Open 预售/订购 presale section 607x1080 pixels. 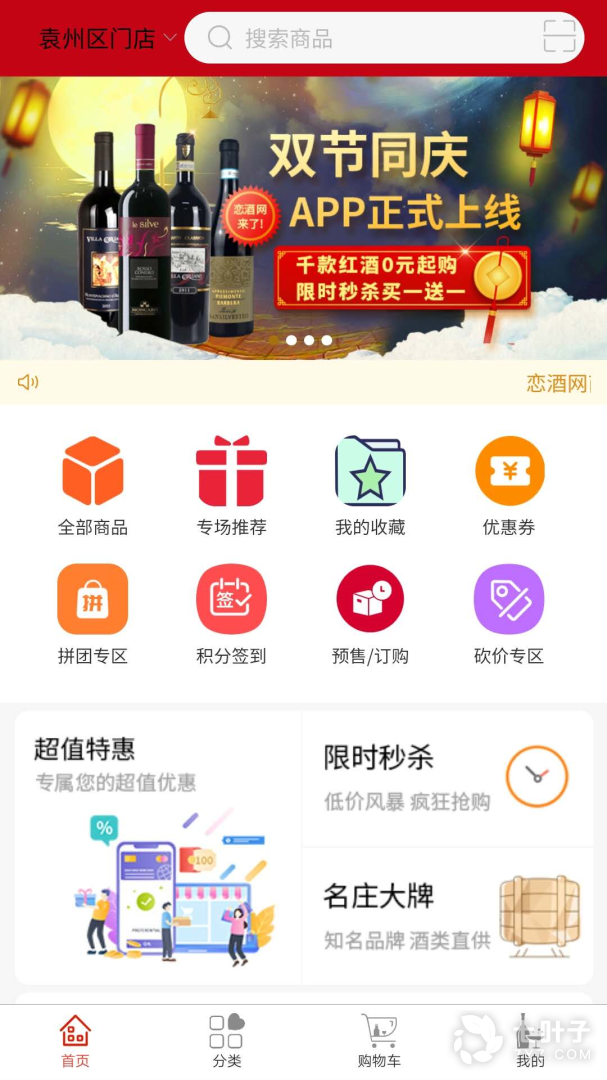pyautogui.click(x=370, y=614)
